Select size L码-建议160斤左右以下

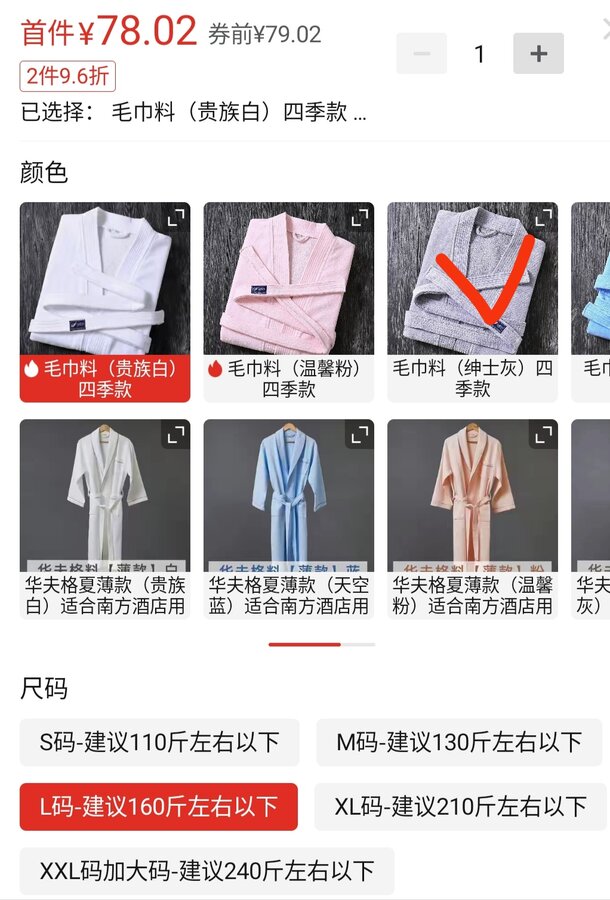pos(159,807)
